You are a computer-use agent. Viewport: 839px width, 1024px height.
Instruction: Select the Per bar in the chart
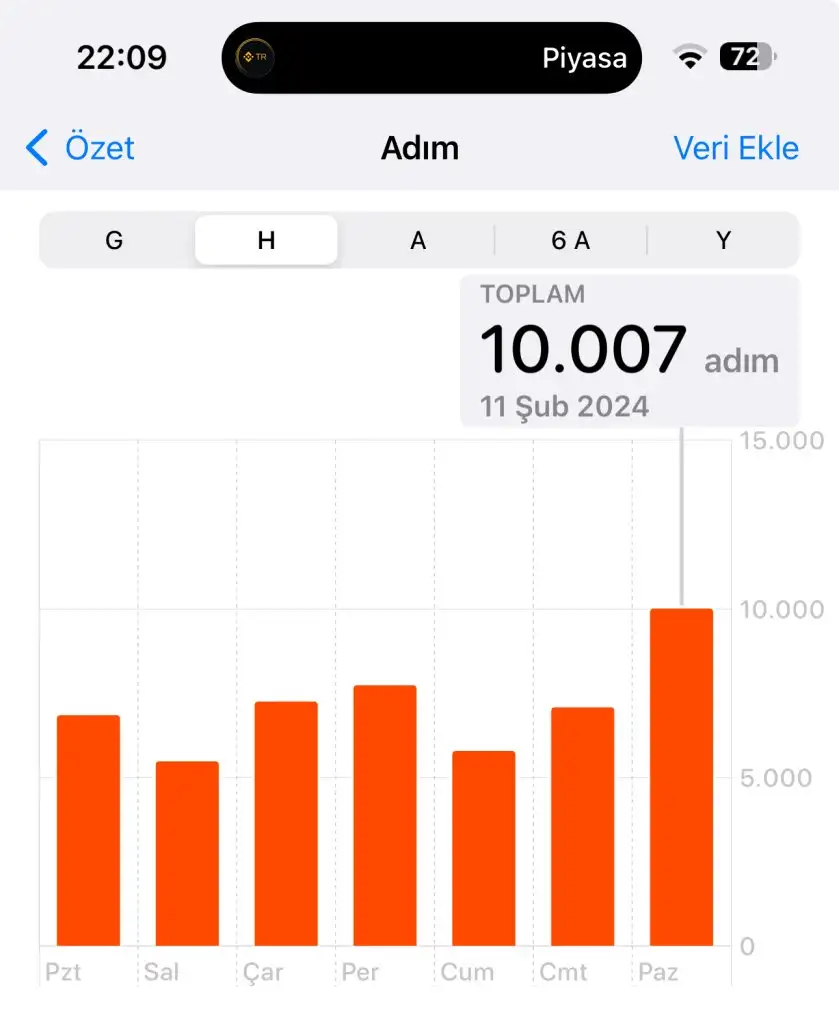click(385, 815)
